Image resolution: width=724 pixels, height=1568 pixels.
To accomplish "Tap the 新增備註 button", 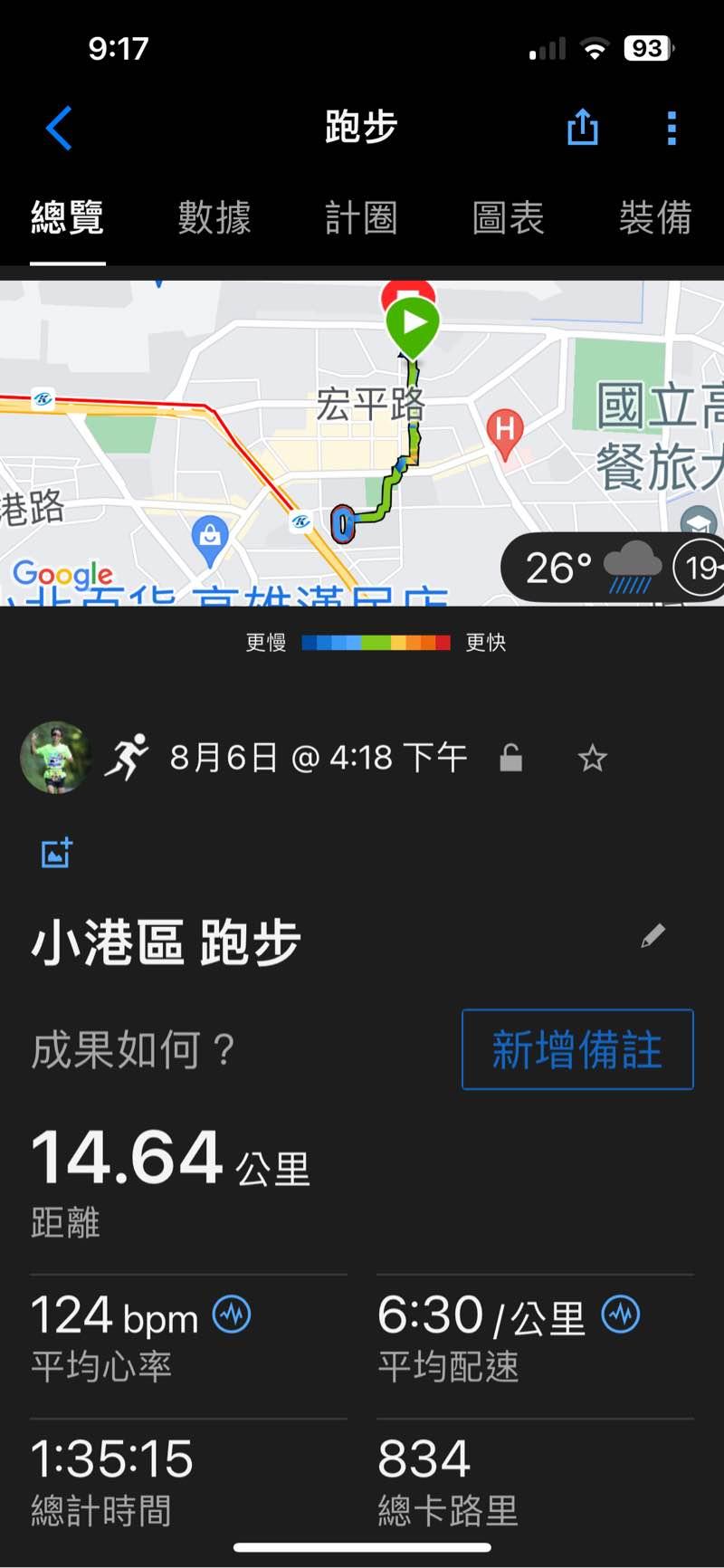I will [x=577, y=1049].
